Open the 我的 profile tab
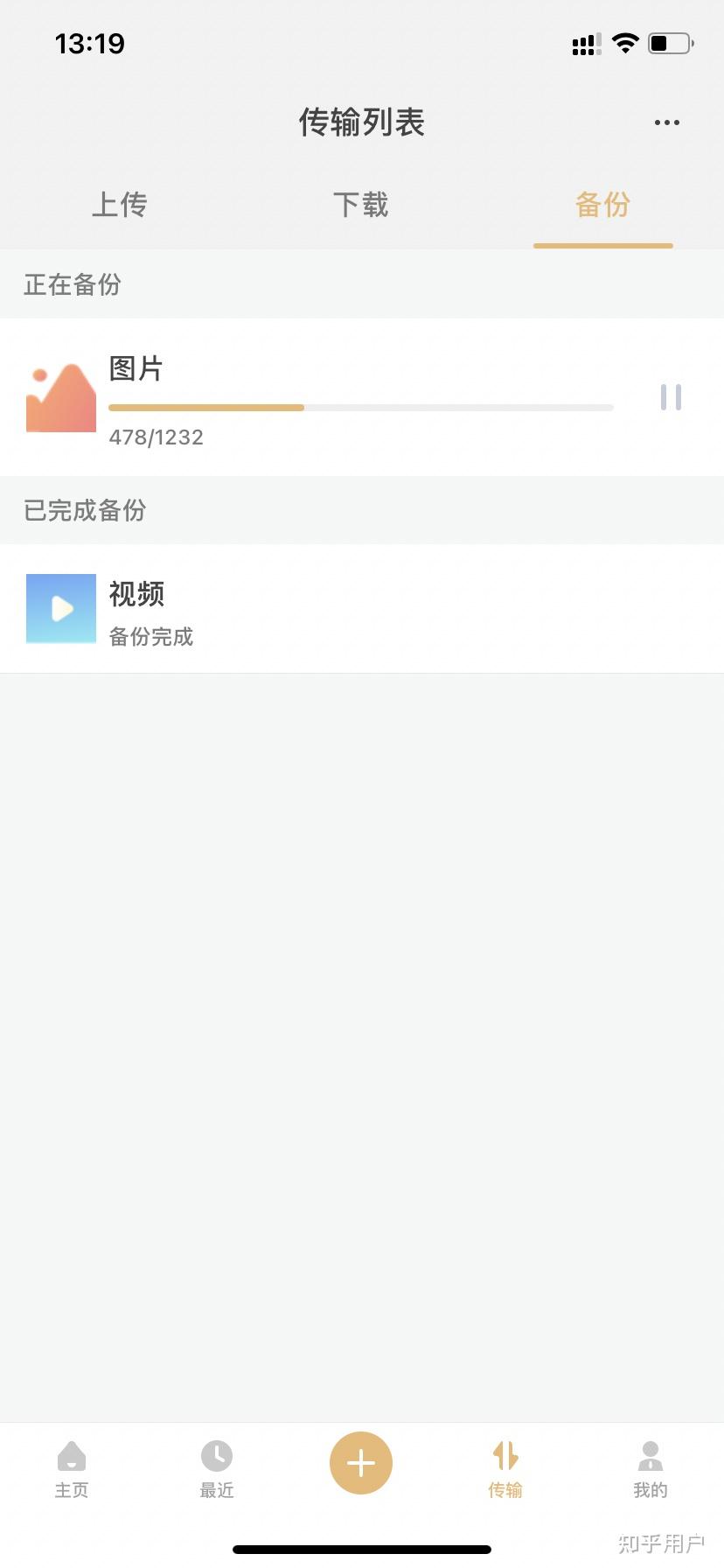 pyautogui.click(x=650, y=1470)
